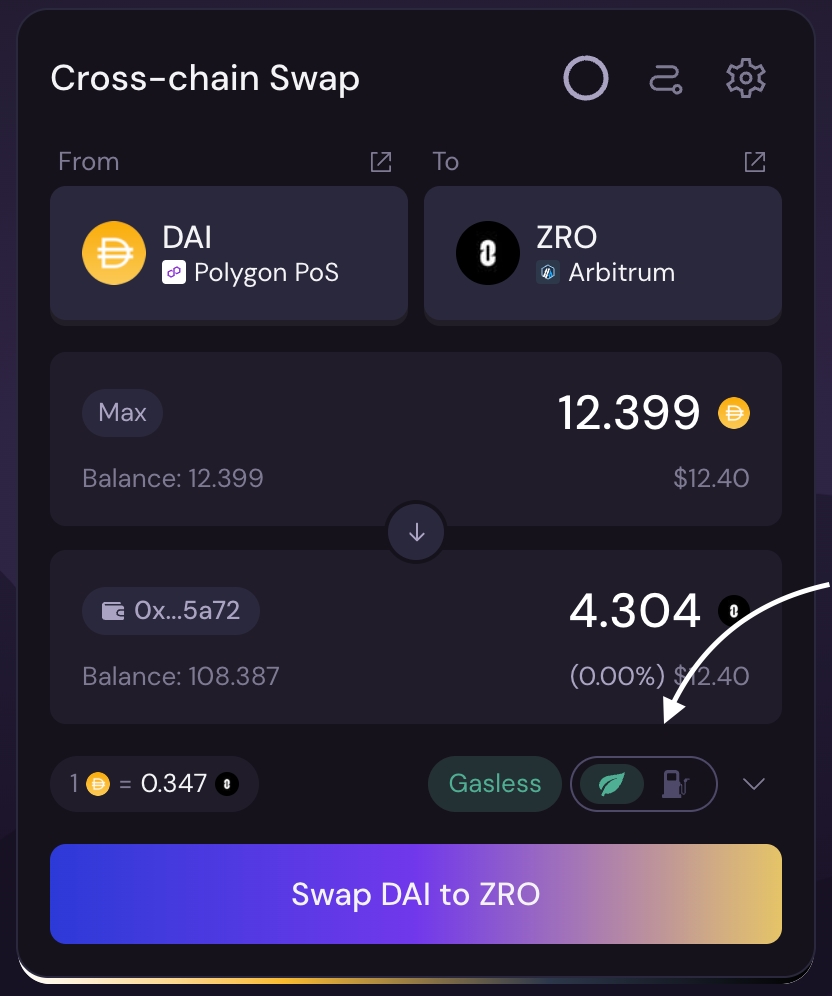Flip the 1 DAI = 0.347 rate display

155,783
